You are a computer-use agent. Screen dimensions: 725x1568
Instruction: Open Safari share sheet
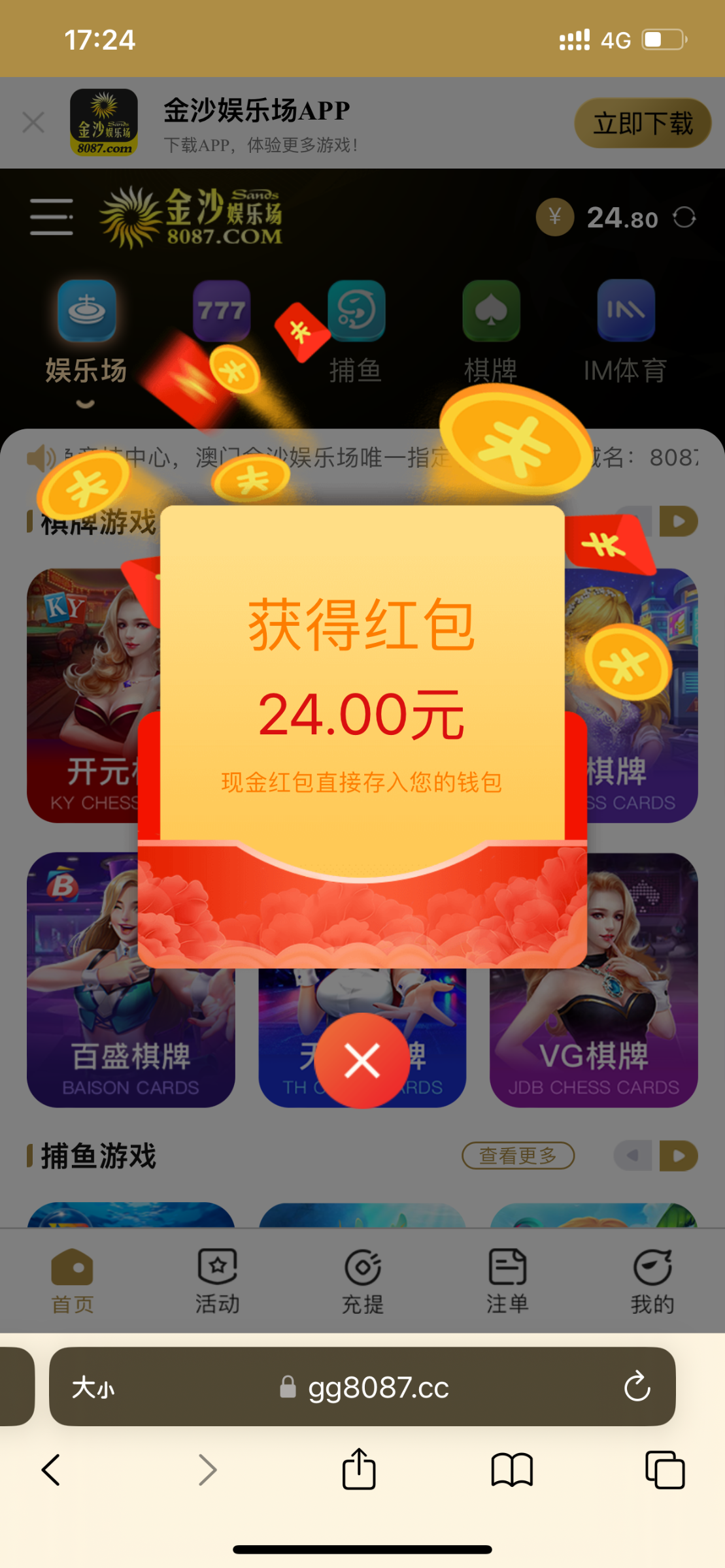pyautogui.click(x=359, y=1469)
